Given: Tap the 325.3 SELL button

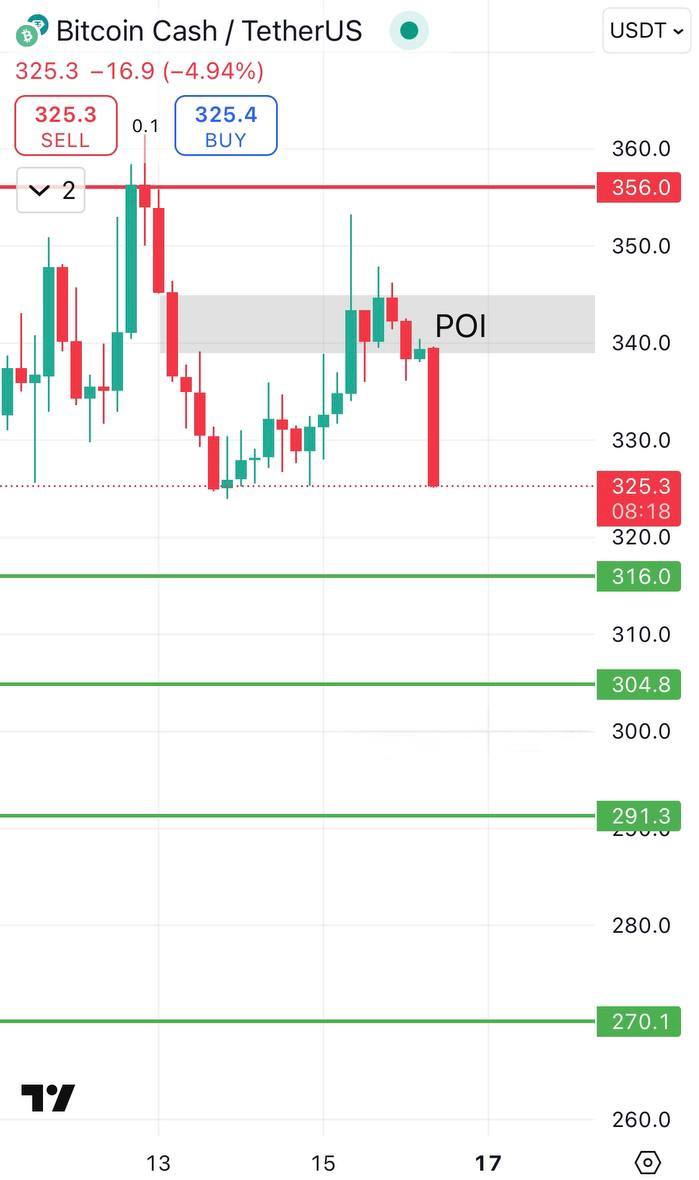Looking at the screenshot, I should 65,126.
